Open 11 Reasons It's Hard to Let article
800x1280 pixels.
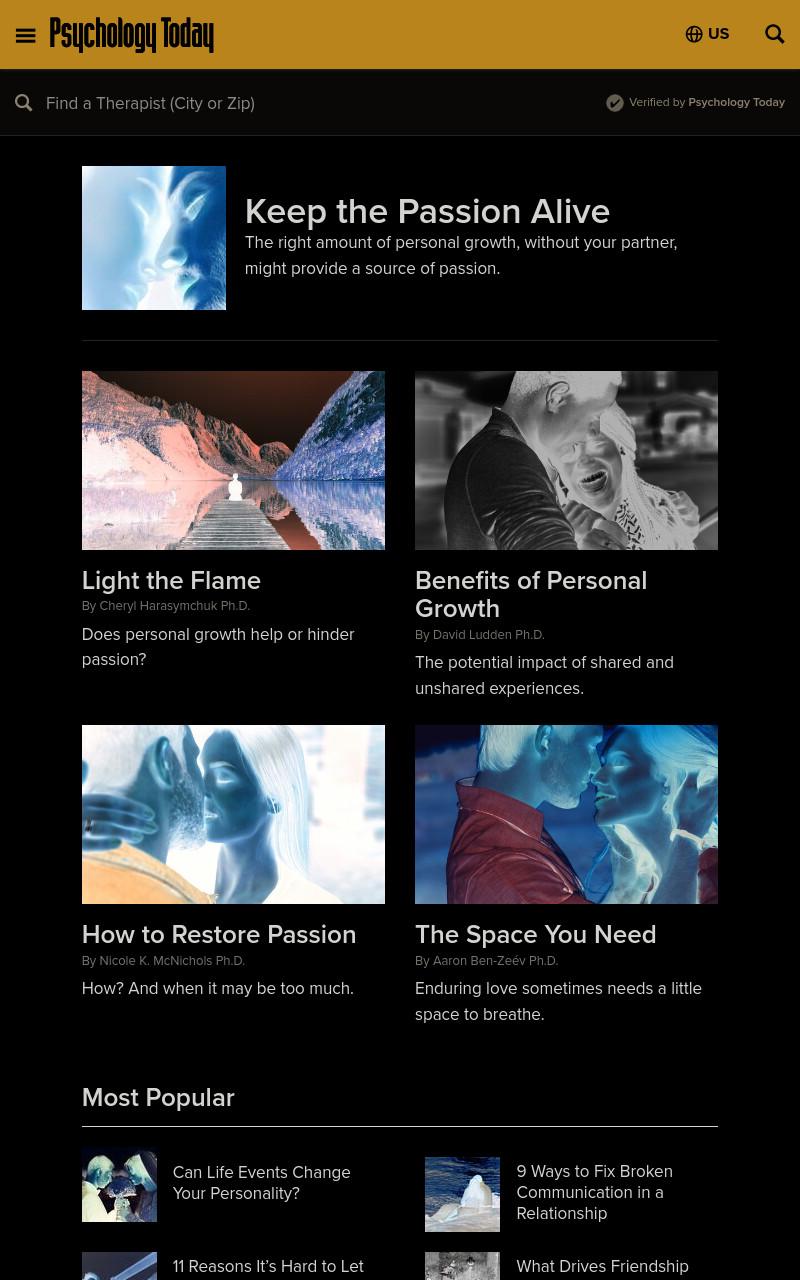pyautogui.click(x=268, y=1266)
